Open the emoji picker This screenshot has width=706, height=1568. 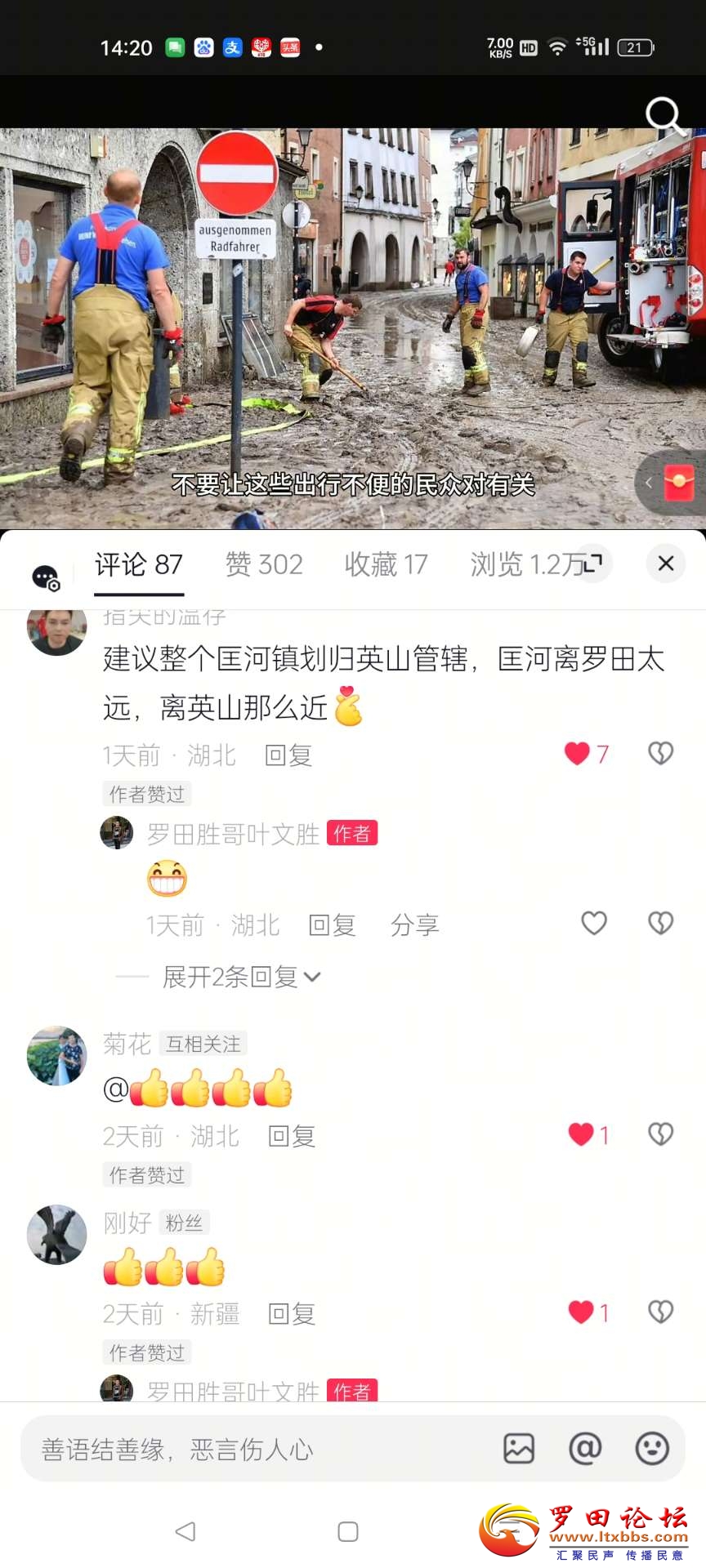652,1449
